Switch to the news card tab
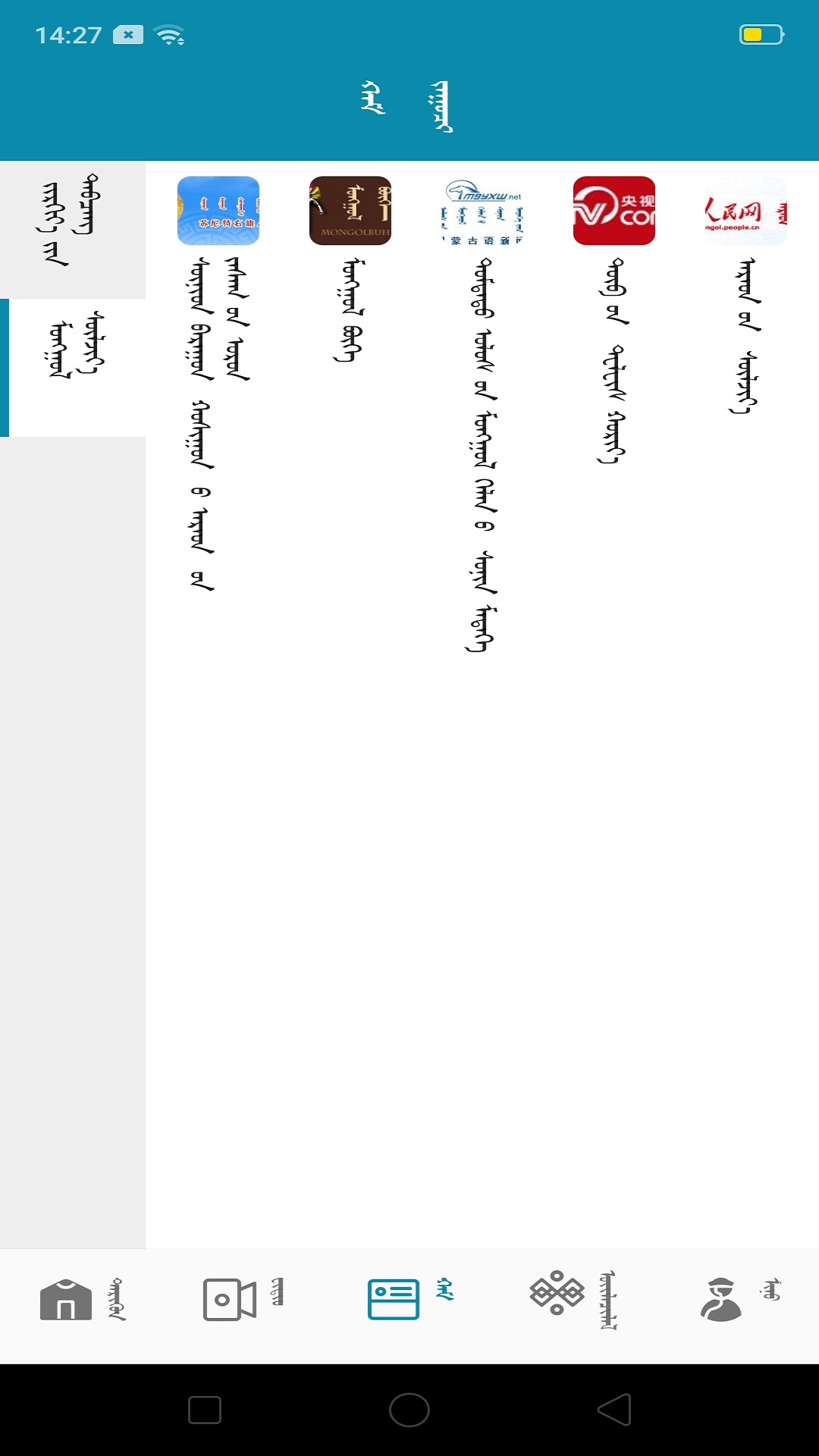Screen dimensions: 819x1456 coord(409,1300)
